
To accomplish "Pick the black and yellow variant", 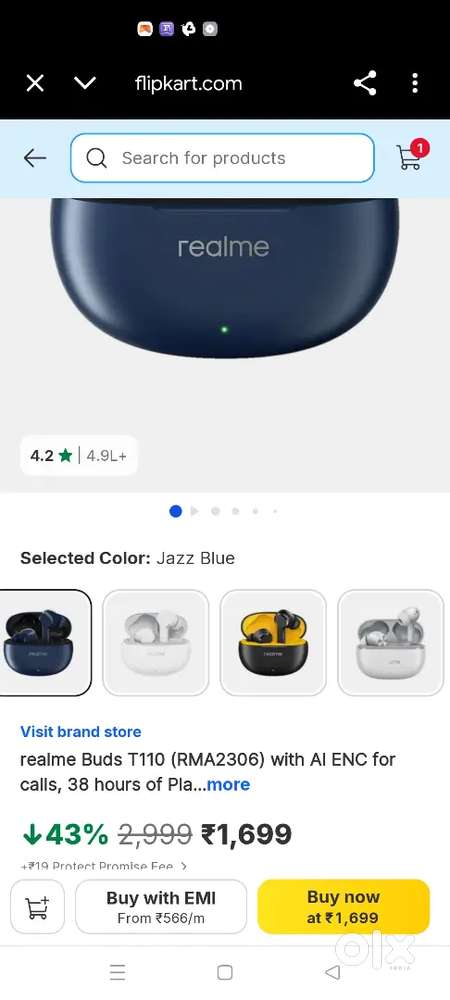I will pos(273,642).
